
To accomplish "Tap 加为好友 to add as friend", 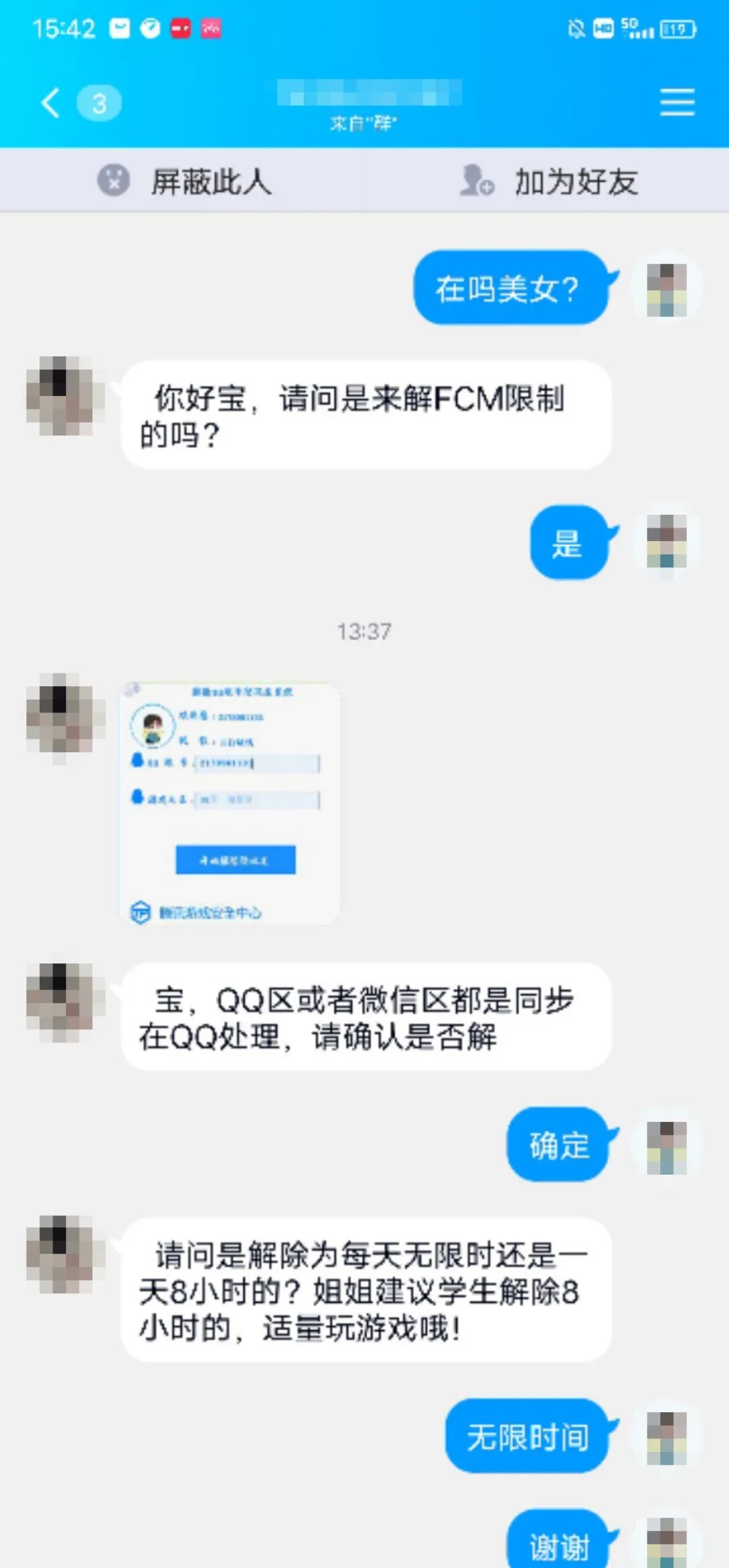I will [x=550, y=181].
